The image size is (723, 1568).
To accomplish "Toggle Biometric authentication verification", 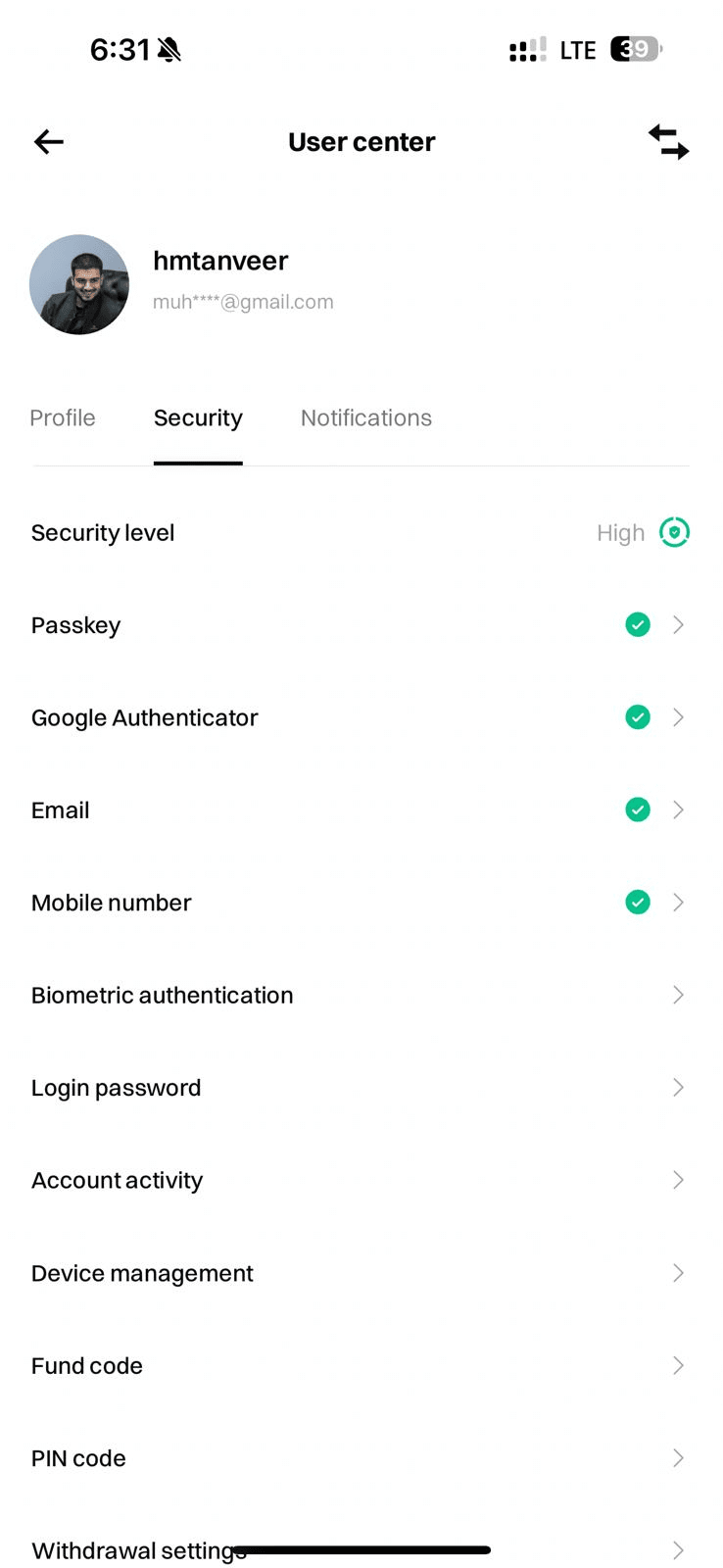I will (679, 995).
